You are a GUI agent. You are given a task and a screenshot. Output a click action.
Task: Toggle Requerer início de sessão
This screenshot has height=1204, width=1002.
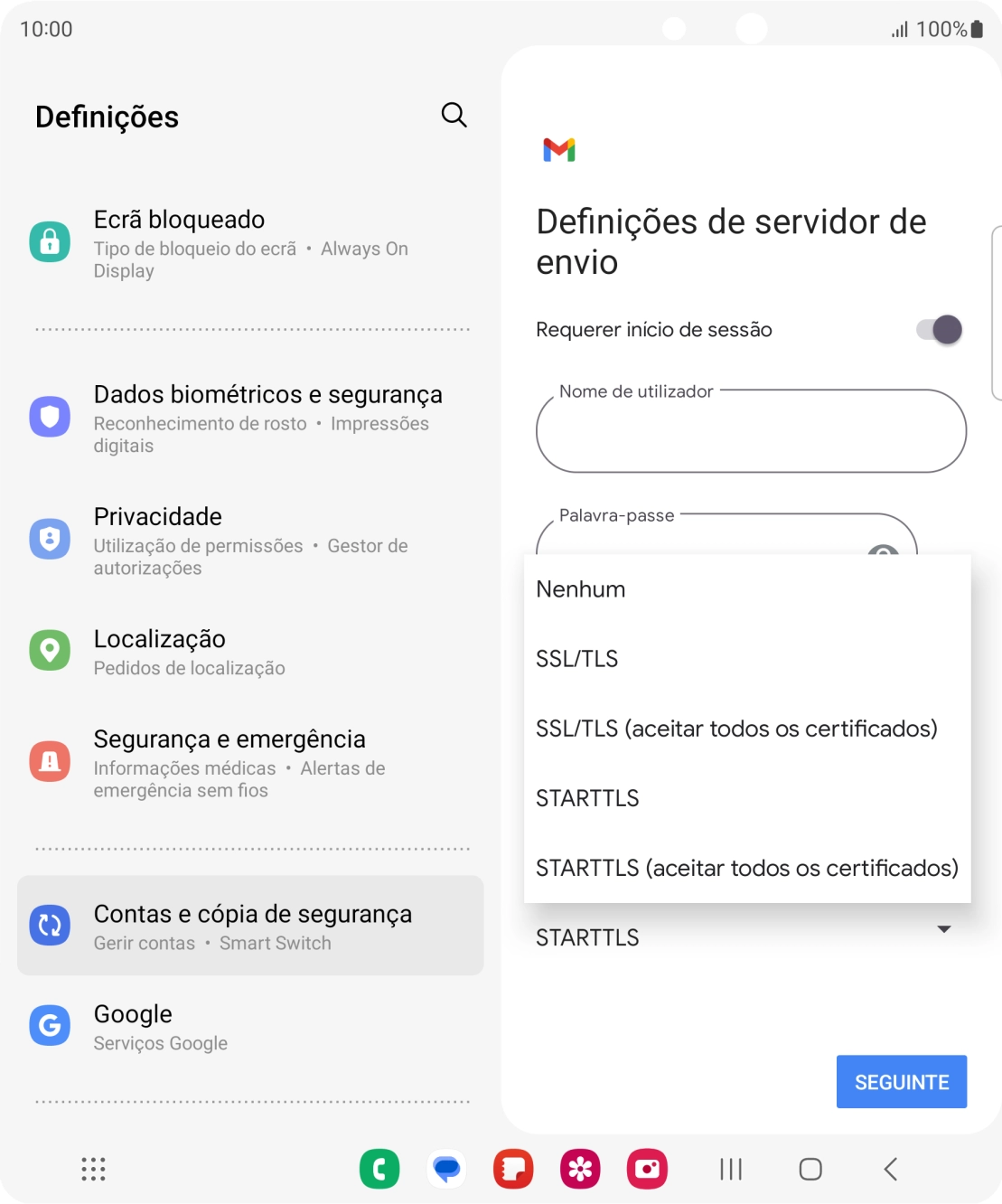click(x=939, y=330)
